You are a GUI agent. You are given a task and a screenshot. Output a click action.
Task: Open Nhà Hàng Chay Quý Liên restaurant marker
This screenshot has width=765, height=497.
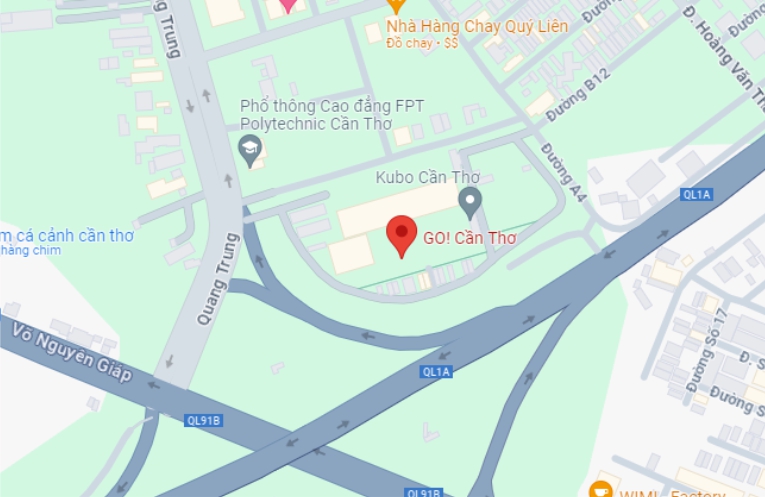point(397,5)
